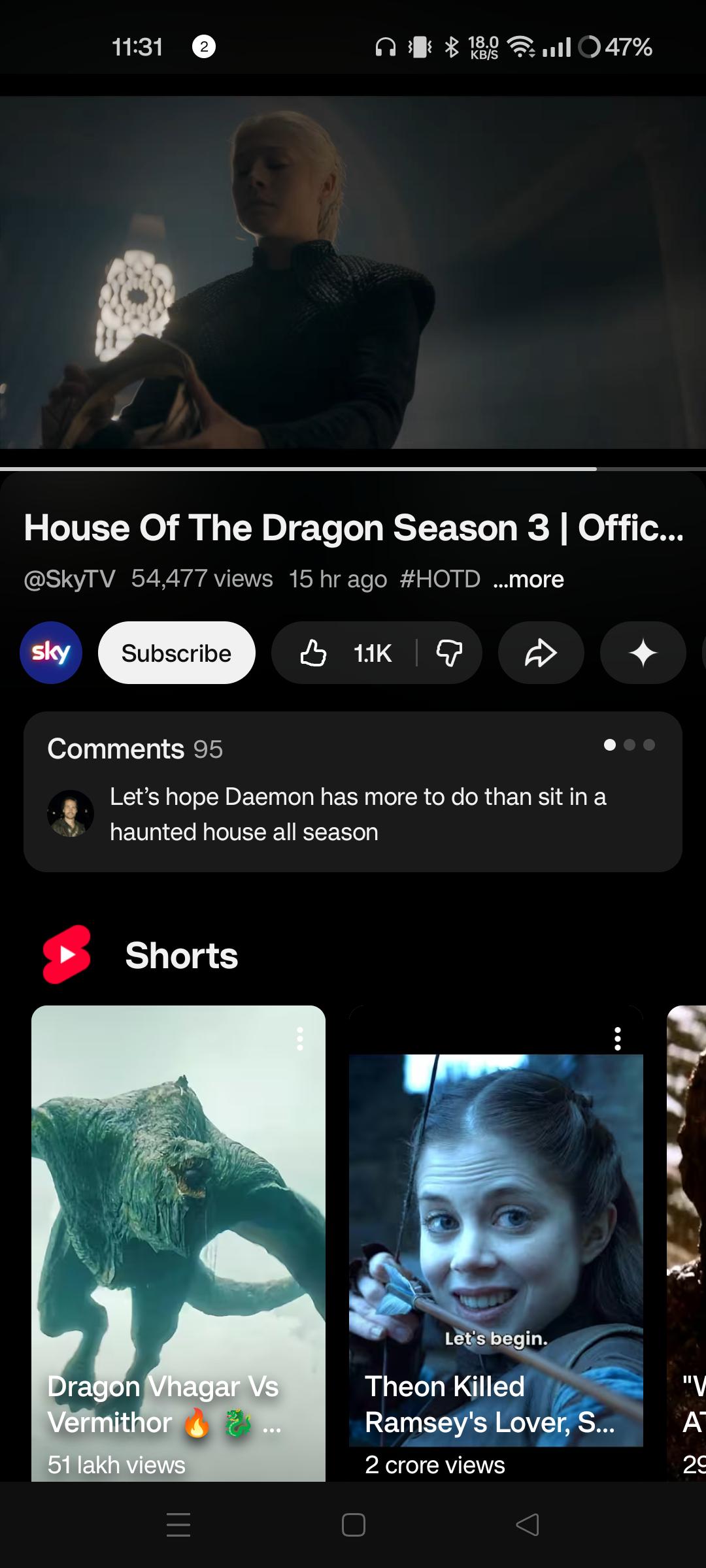
Task: Go back using system navigation
Action: click(528, 1525)
